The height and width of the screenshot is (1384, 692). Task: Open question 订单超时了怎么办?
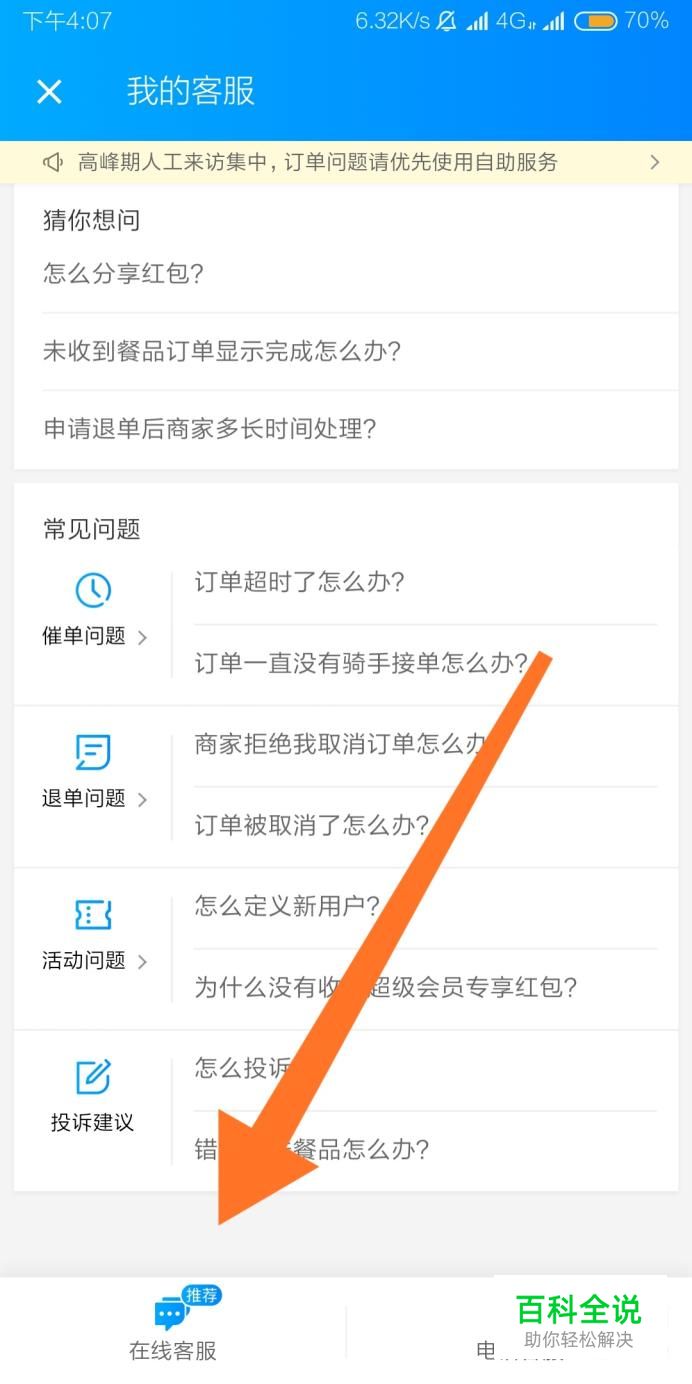point(425,583)
